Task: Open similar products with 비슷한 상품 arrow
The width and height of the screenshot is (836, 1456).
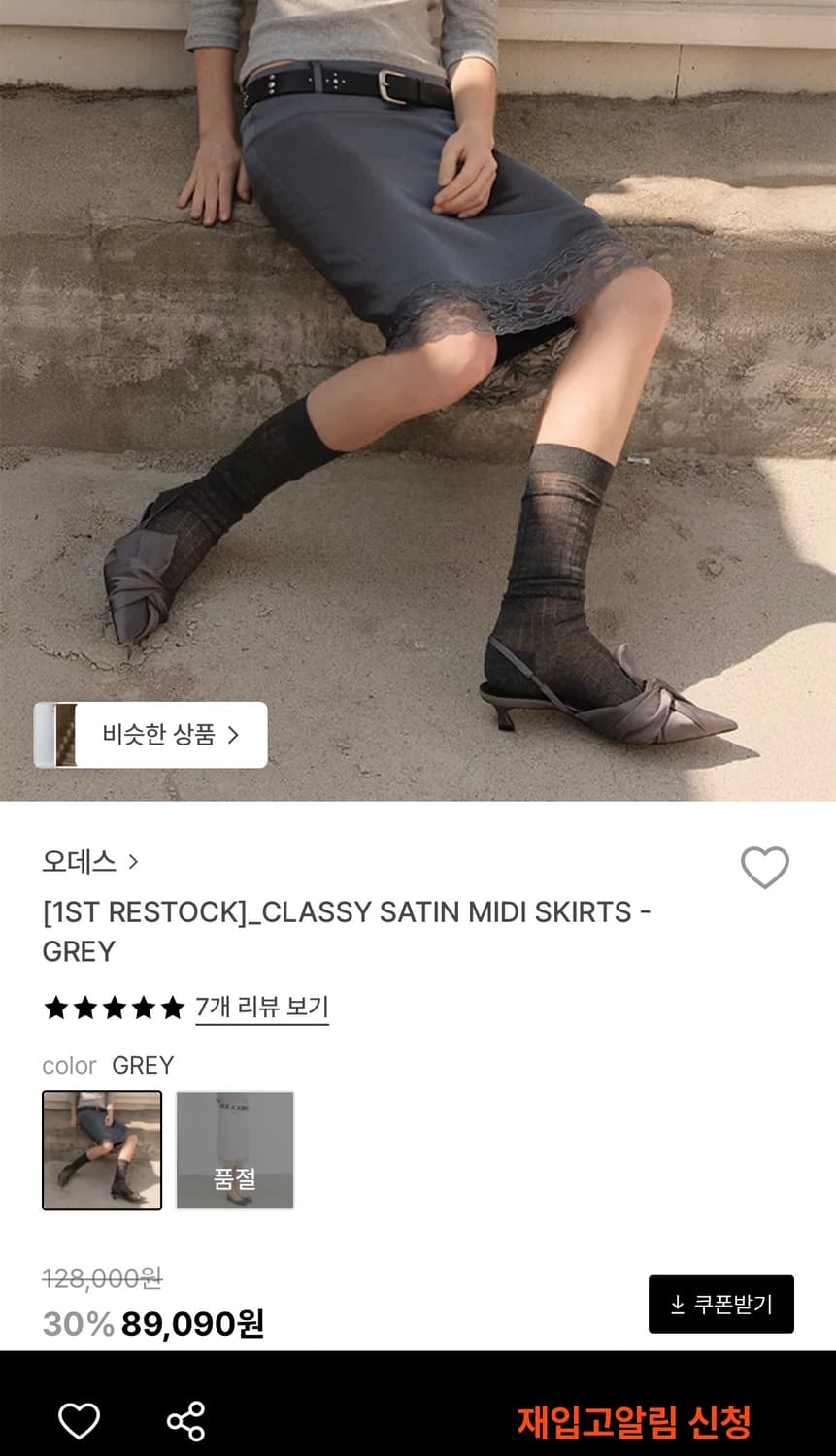Action: [x=233, y=735]
